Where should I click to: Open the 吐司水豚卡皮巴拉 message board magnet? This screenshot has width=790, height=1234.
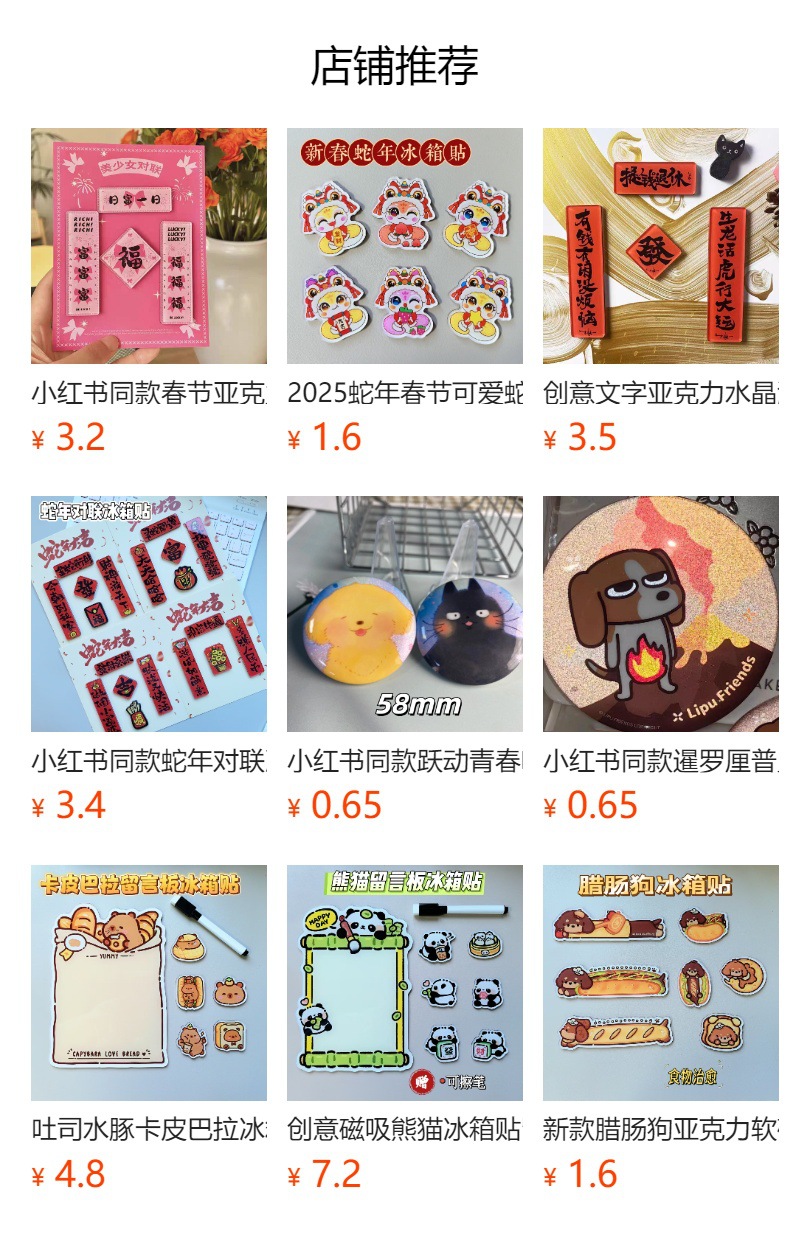(149, 983)
